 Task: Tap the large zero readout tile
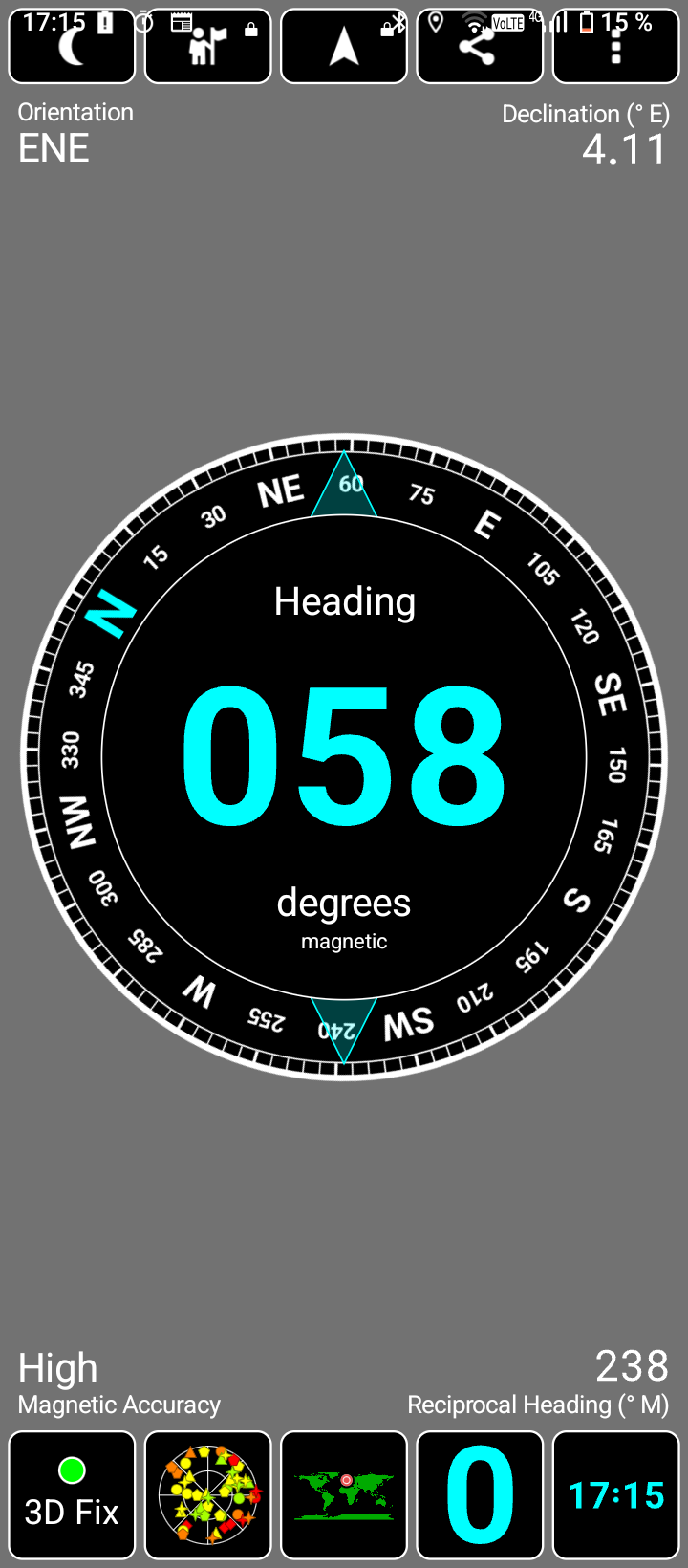tap(480, 1495)
